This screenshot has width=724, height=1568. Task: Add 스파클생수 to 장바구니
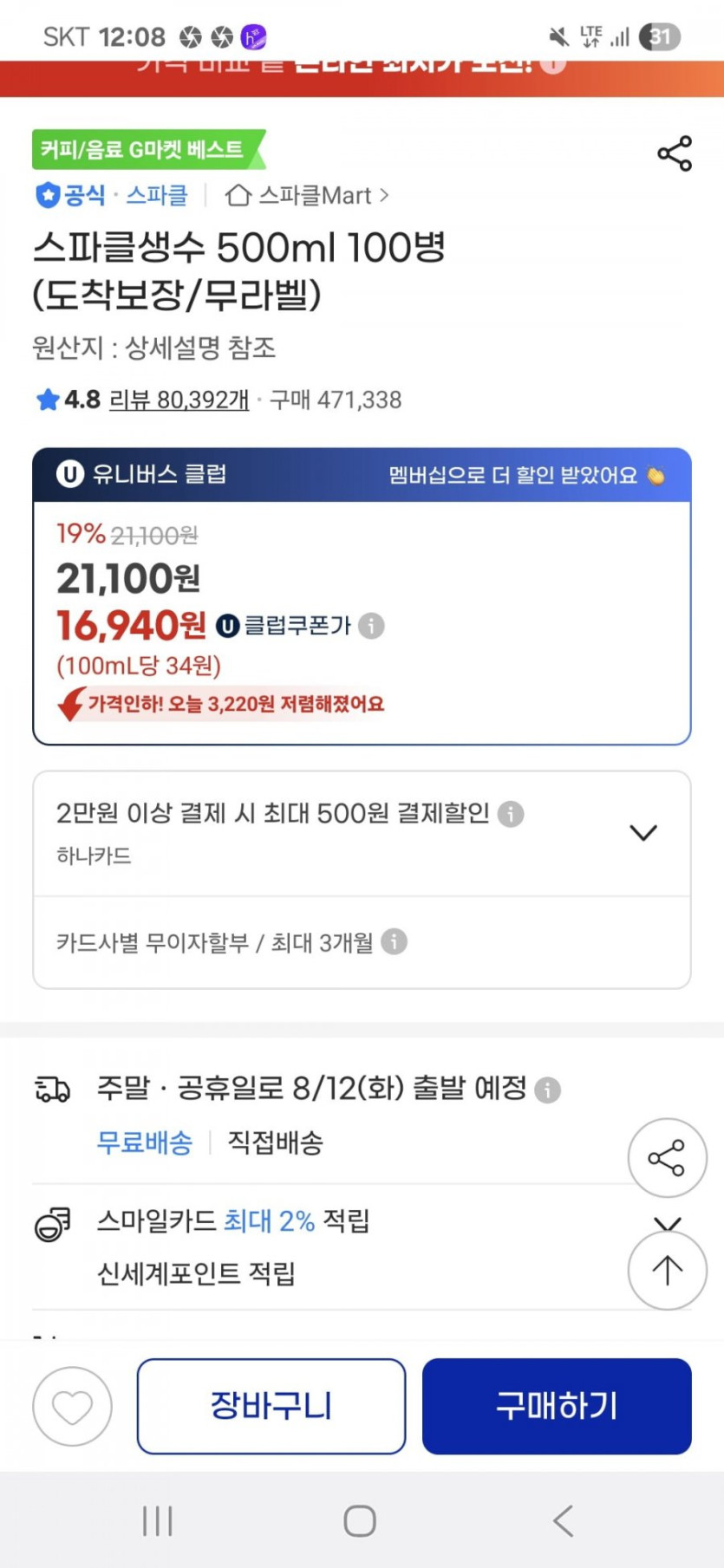pyautogui.click(x=271, y=1406)
